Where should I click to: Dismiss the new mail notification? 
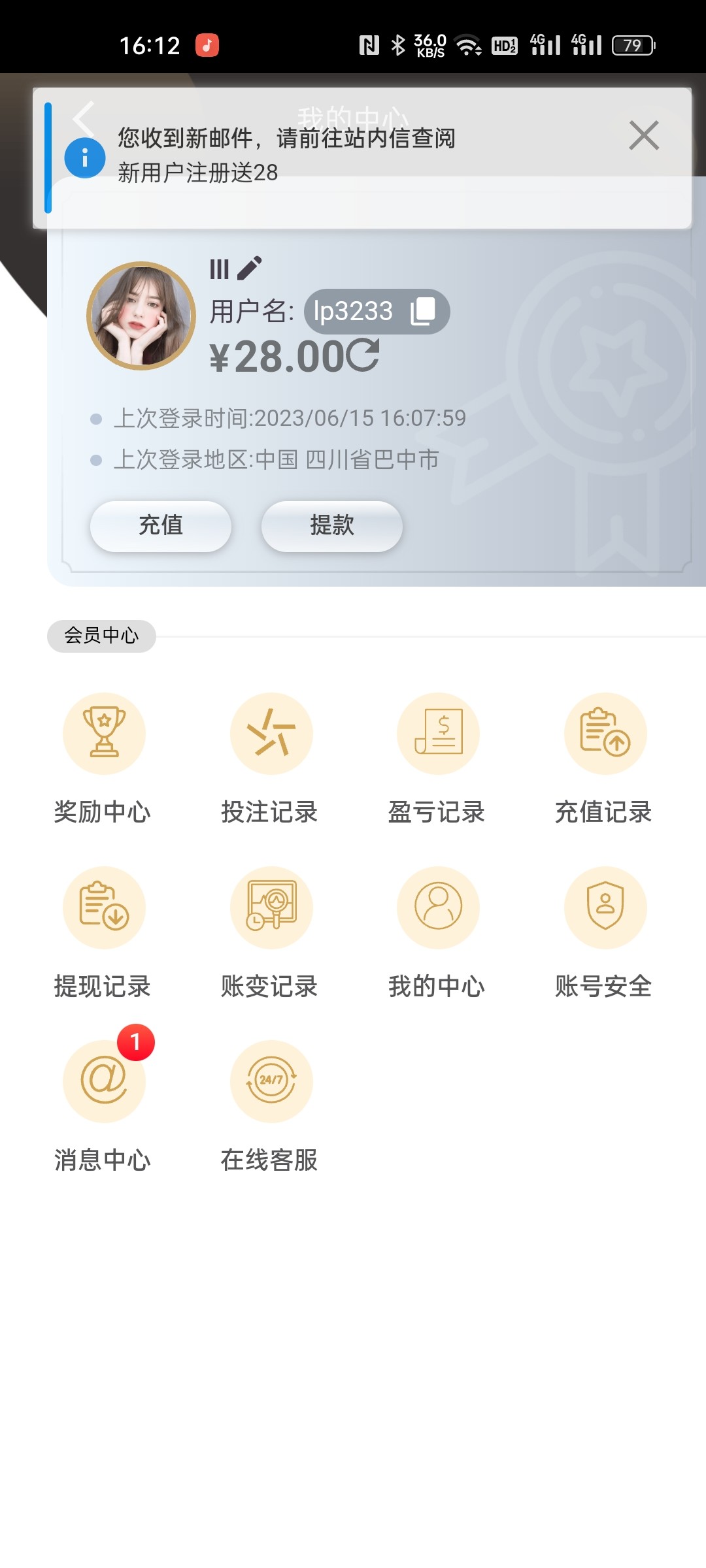pyautogui.click(x=644, y=136)
